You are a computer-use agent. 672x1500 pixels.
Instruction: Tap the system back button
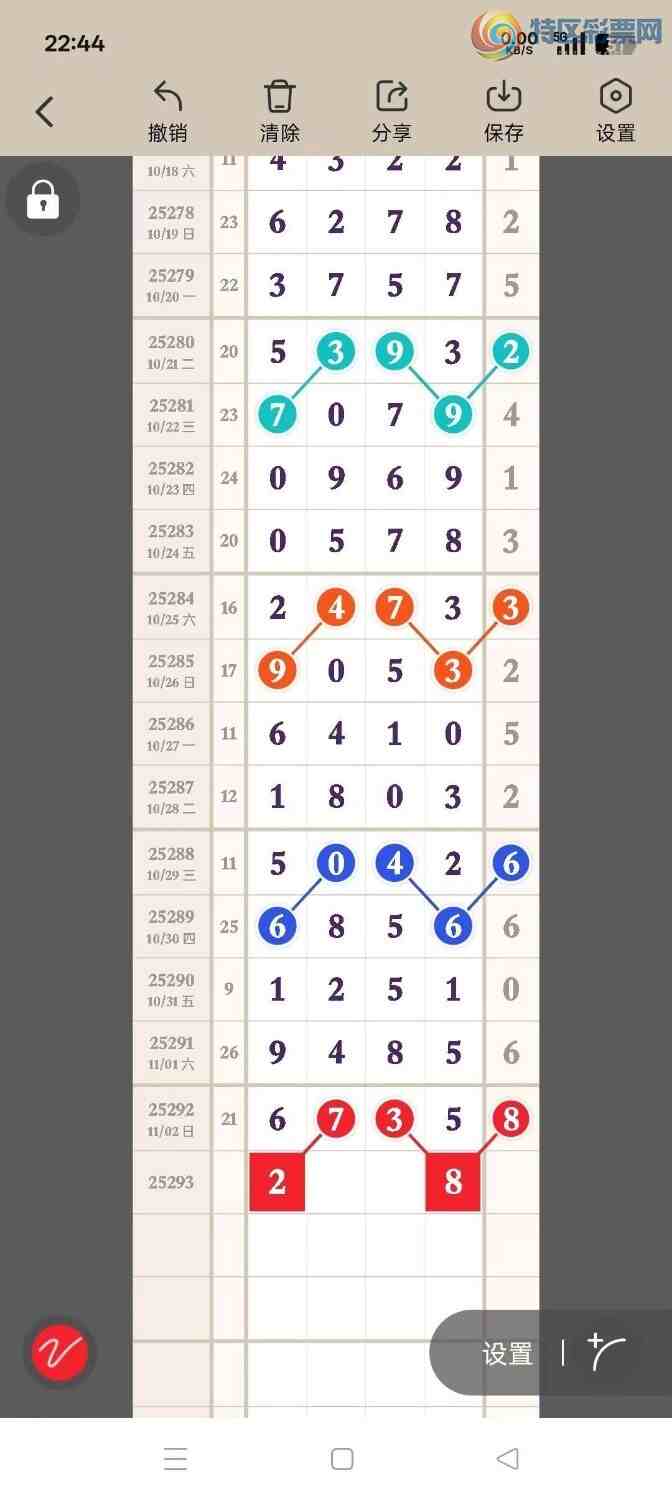click(508, 1459)
